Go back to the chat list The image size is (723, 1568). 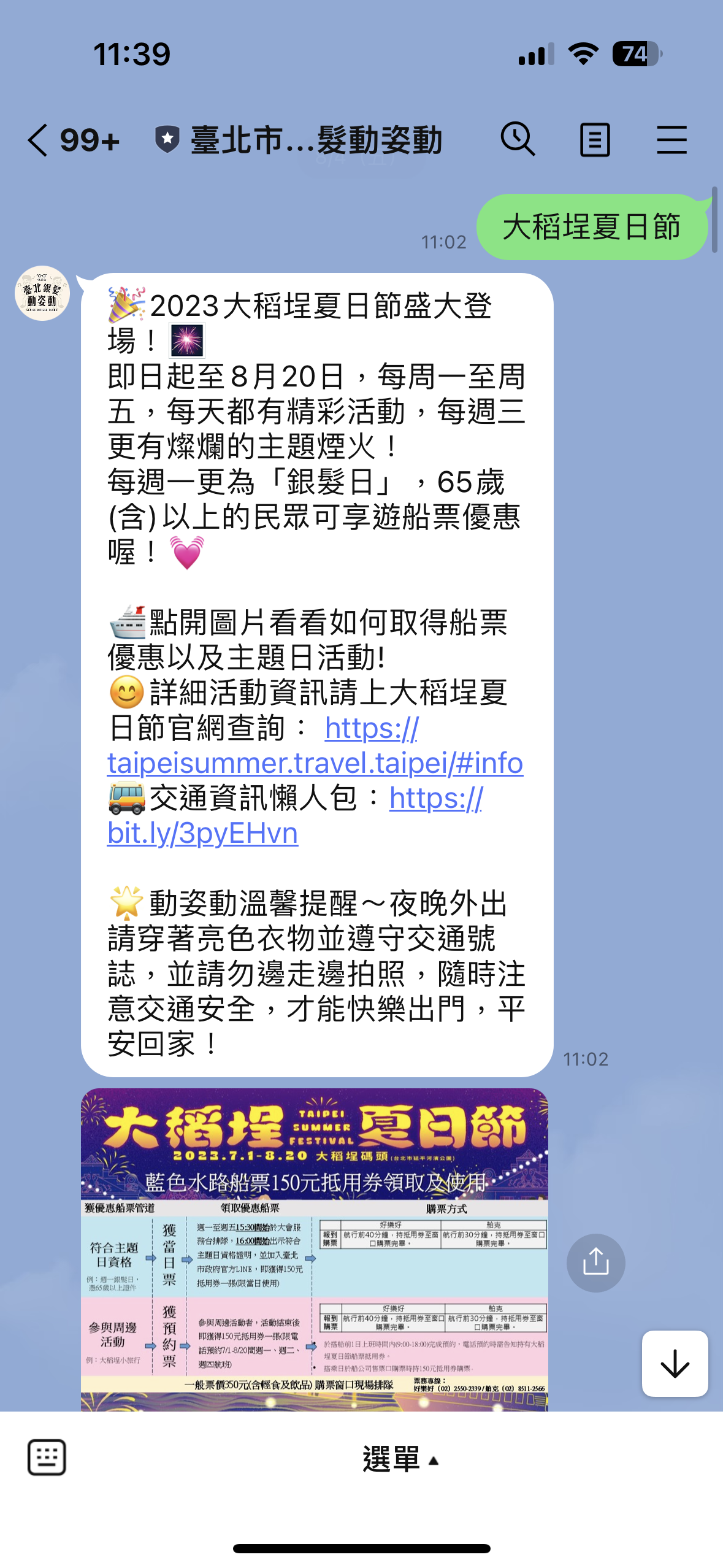tap(38, 140)
